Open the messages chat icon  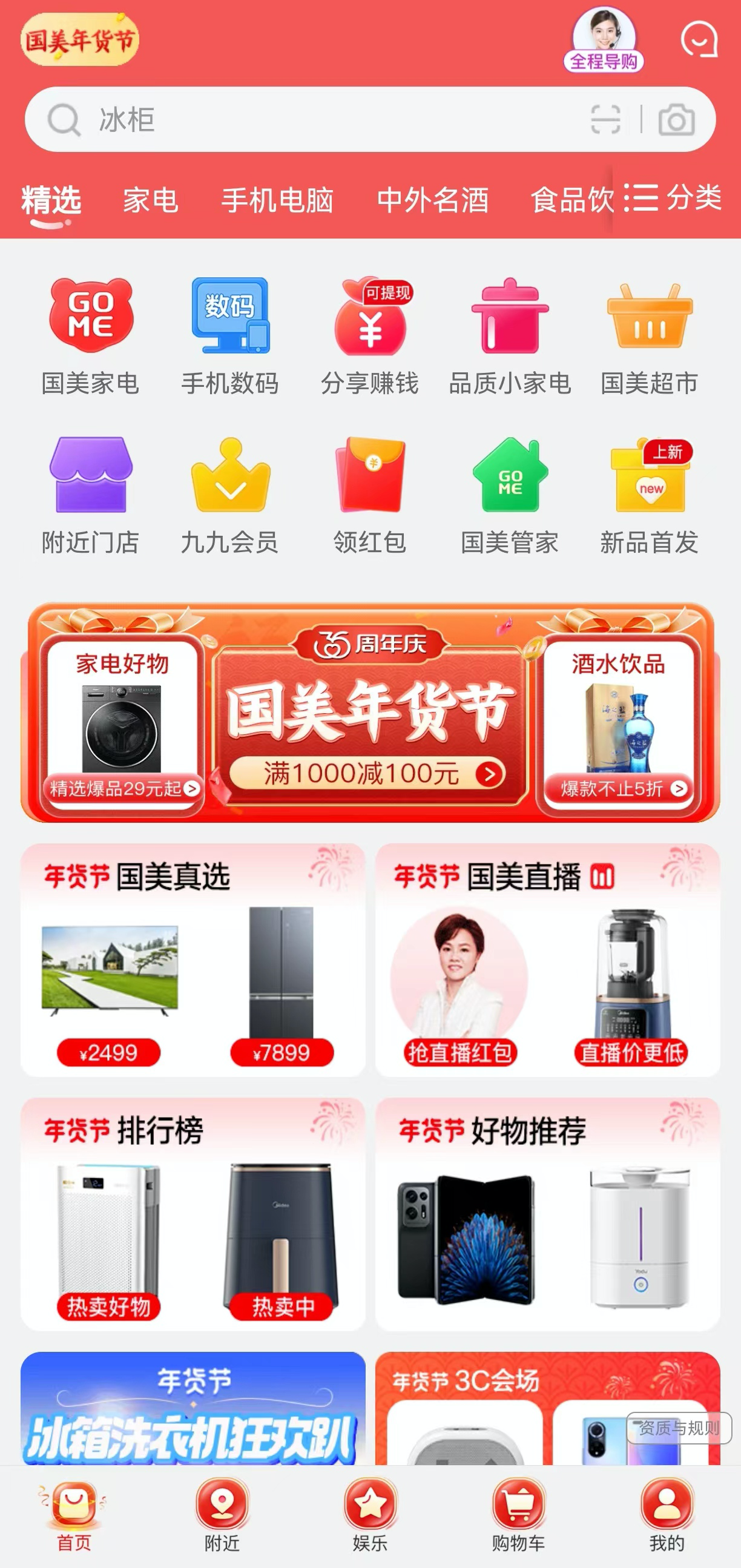click(x=699, y=39)
